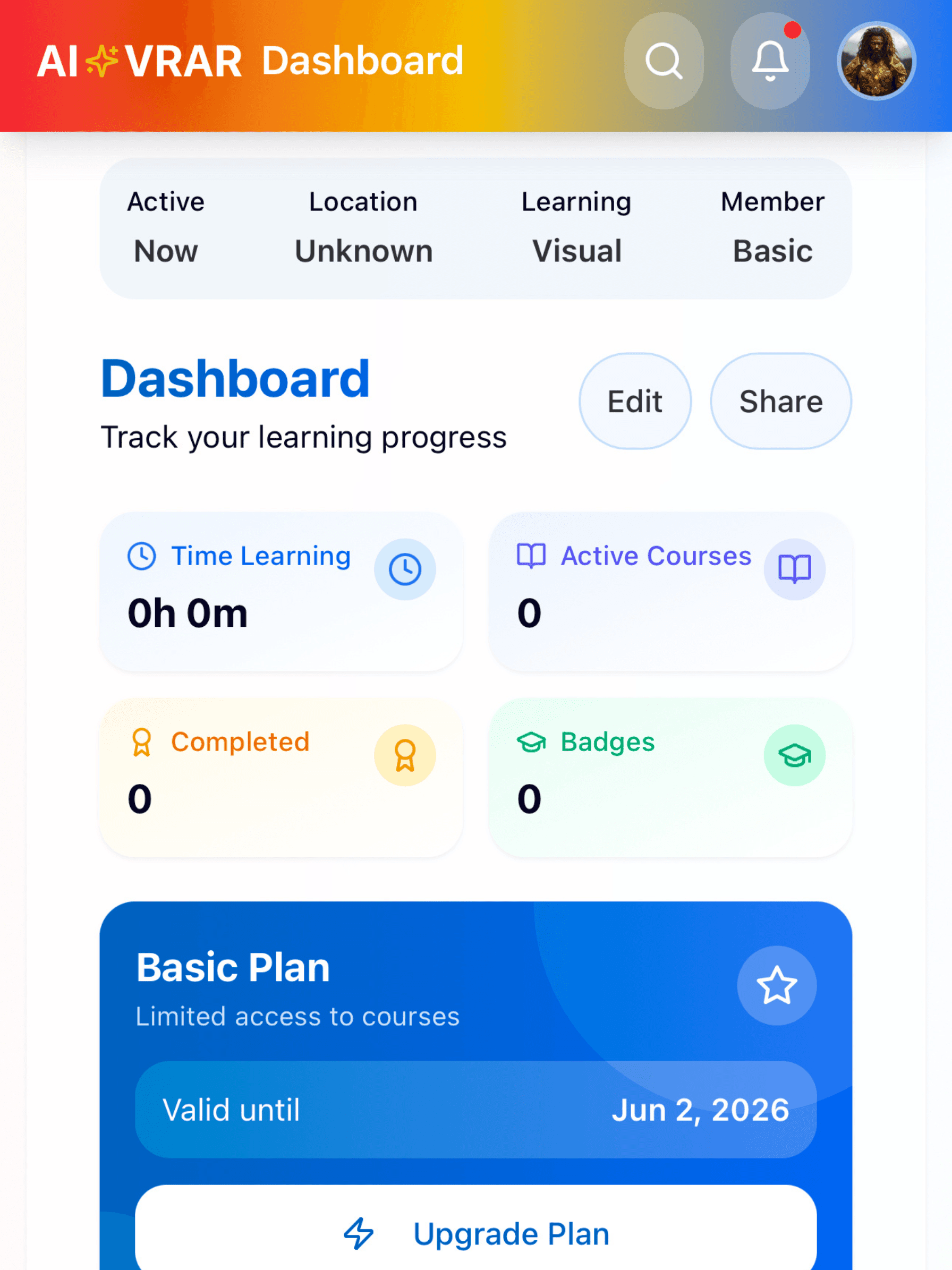View the Badges card
The image size is (952, 1270).
pyautogui.click(x=669, y=778)
